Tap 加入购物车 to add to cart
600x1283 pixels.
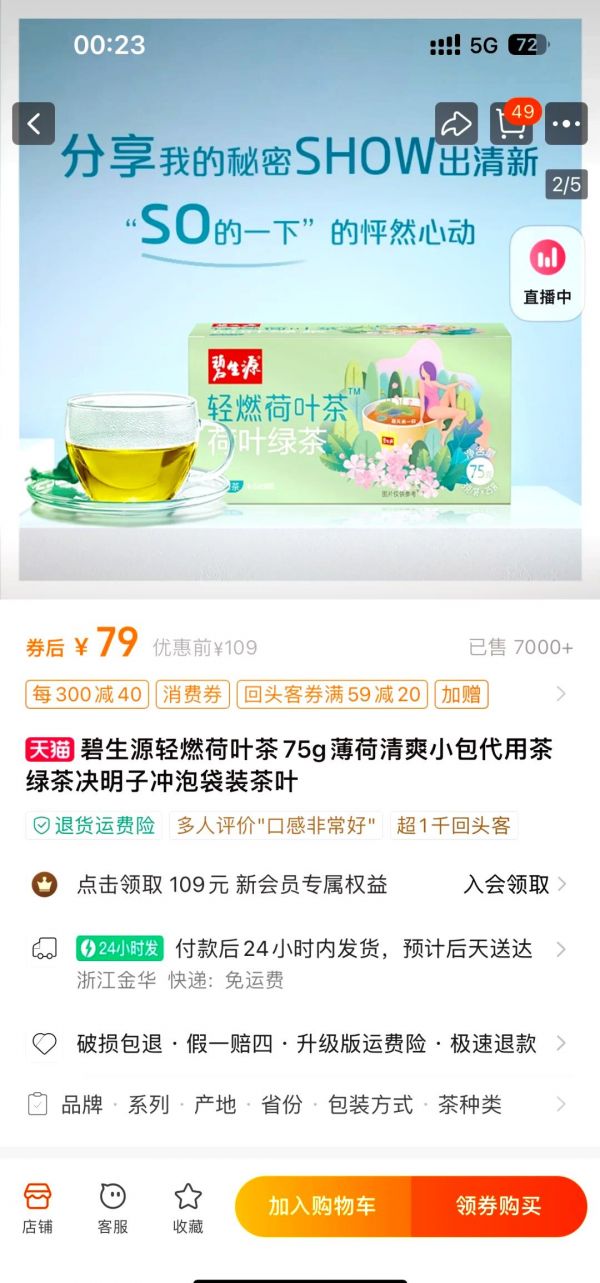[323, 1206]
